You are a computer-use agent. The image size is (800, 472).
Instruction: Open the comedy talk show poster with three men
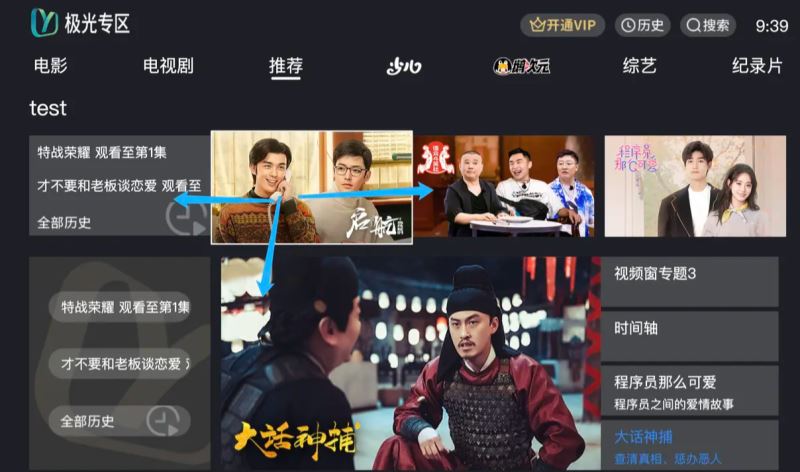[x=505, y=187]
